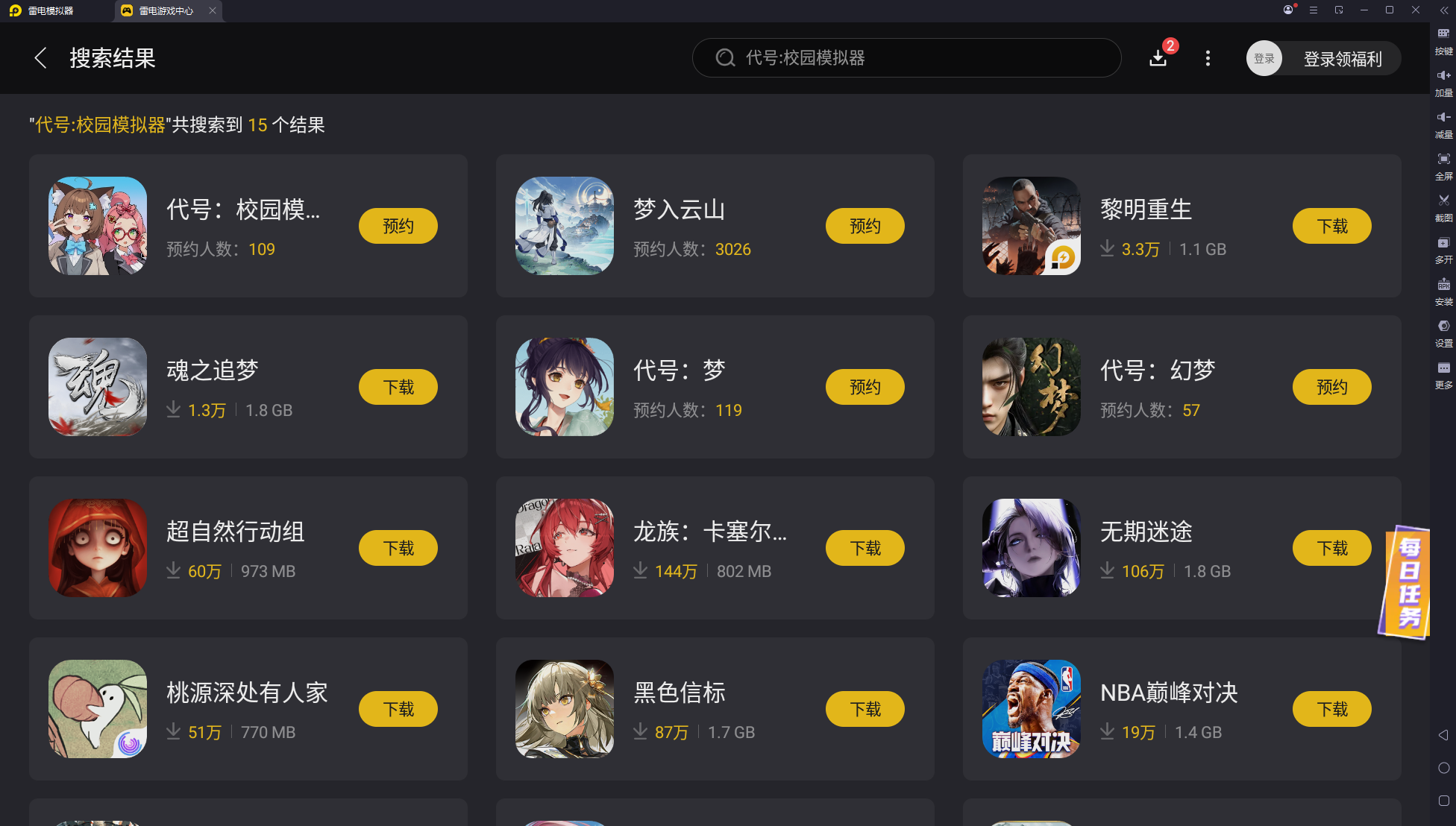Download 龙族：卡塞尔
Viewport: 1456px width, 826px height.
pyautogui.click(x=865, y=548)
